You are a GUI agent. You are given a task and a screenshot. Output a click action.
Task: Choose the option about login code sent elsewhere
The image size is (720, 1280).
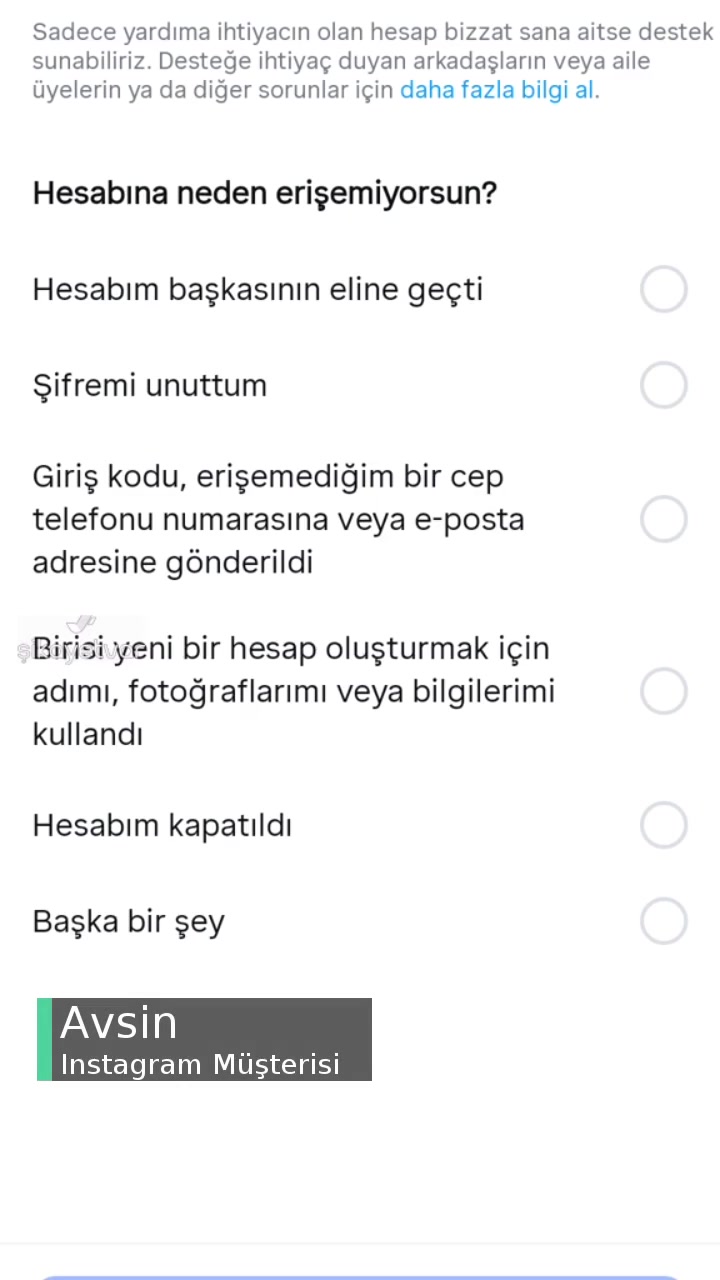pos(664,519)
